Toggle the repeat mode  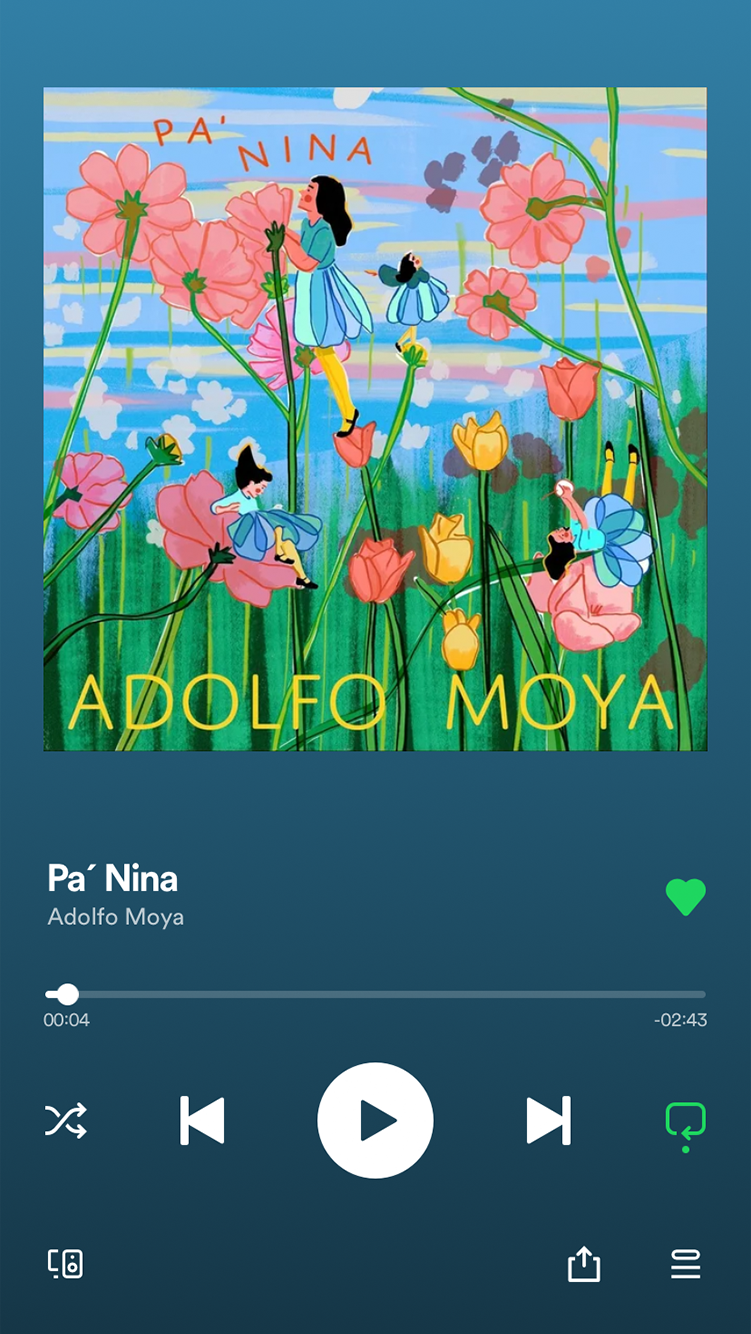click(x=685, y=1122)
